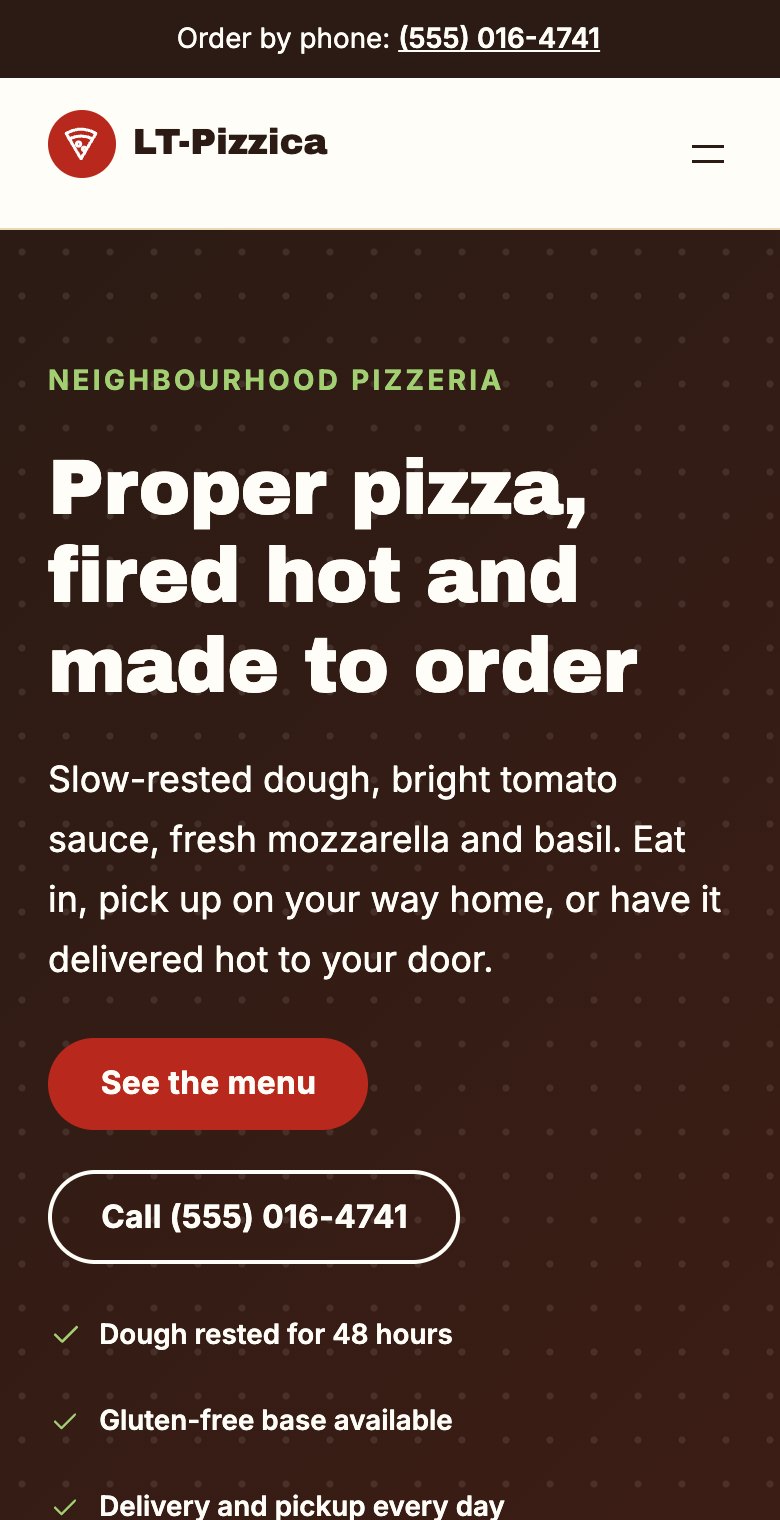Open the hamburger navigation menu

coord(708,154)
